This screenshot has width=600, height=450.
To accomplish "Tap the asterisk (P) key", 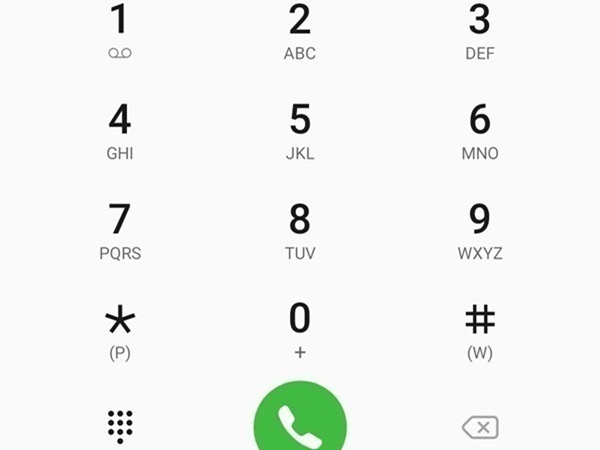I will tap(120, 330).
